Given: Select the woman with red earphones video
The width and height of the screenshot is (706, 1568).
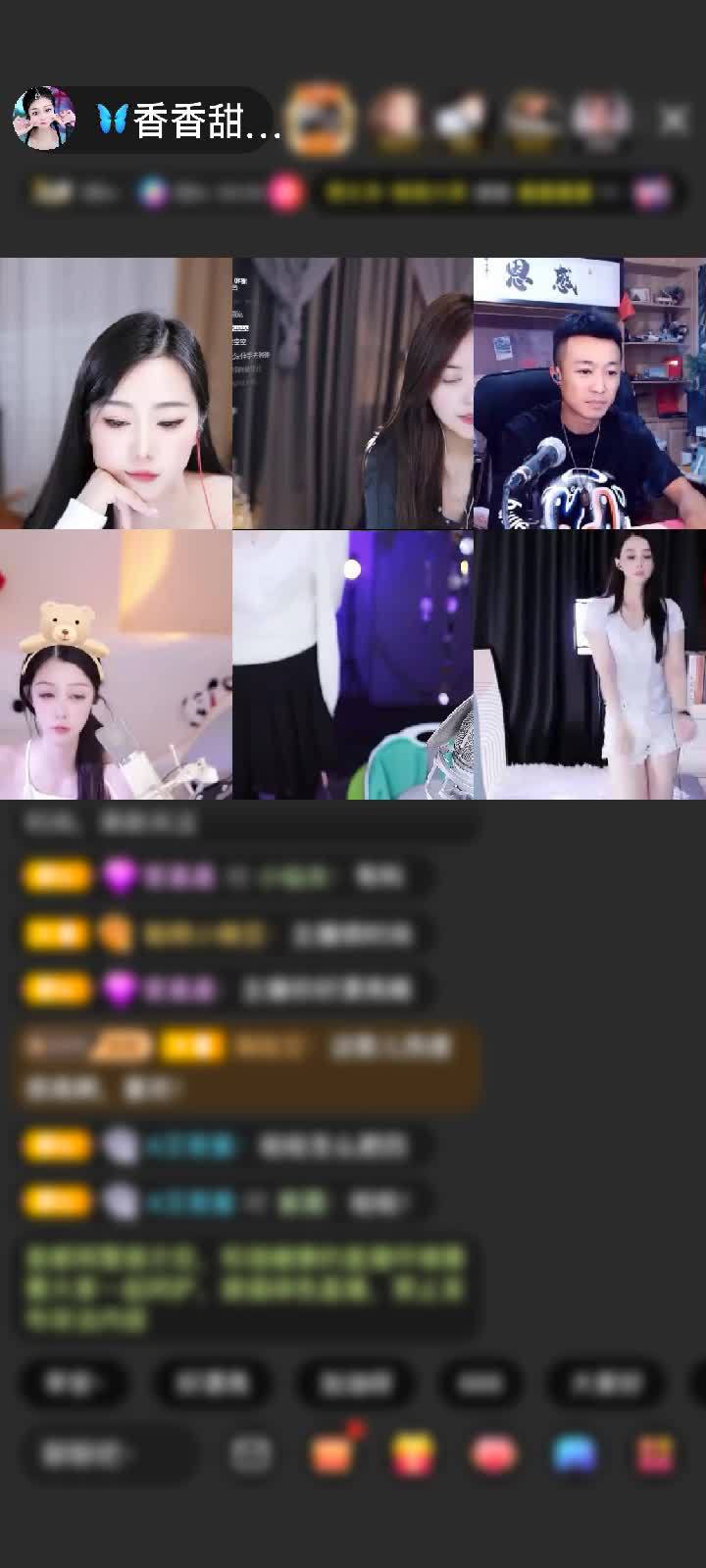Looking at the screenshot, I should pyautogui.click(x=116, y=394).
